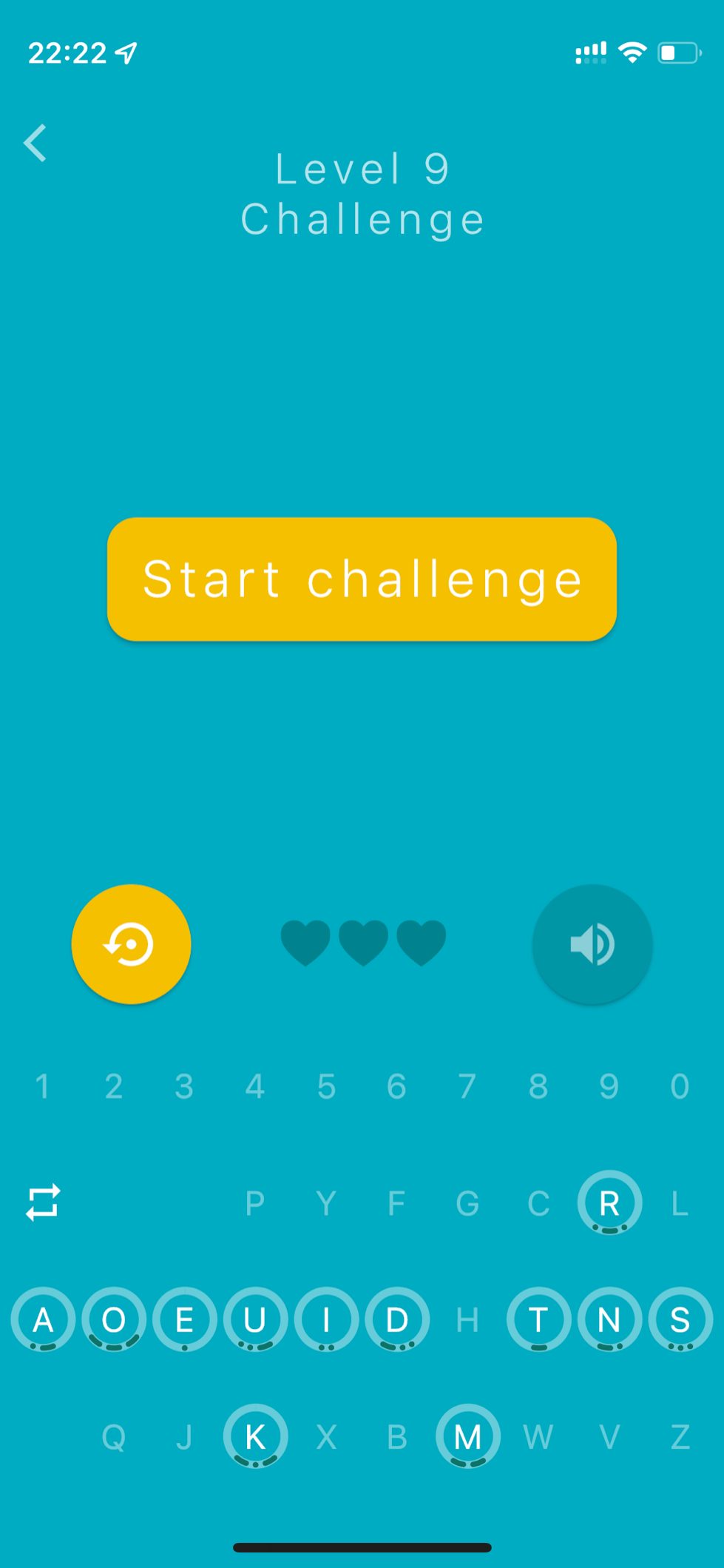Hit the U key

[255, 1319]
